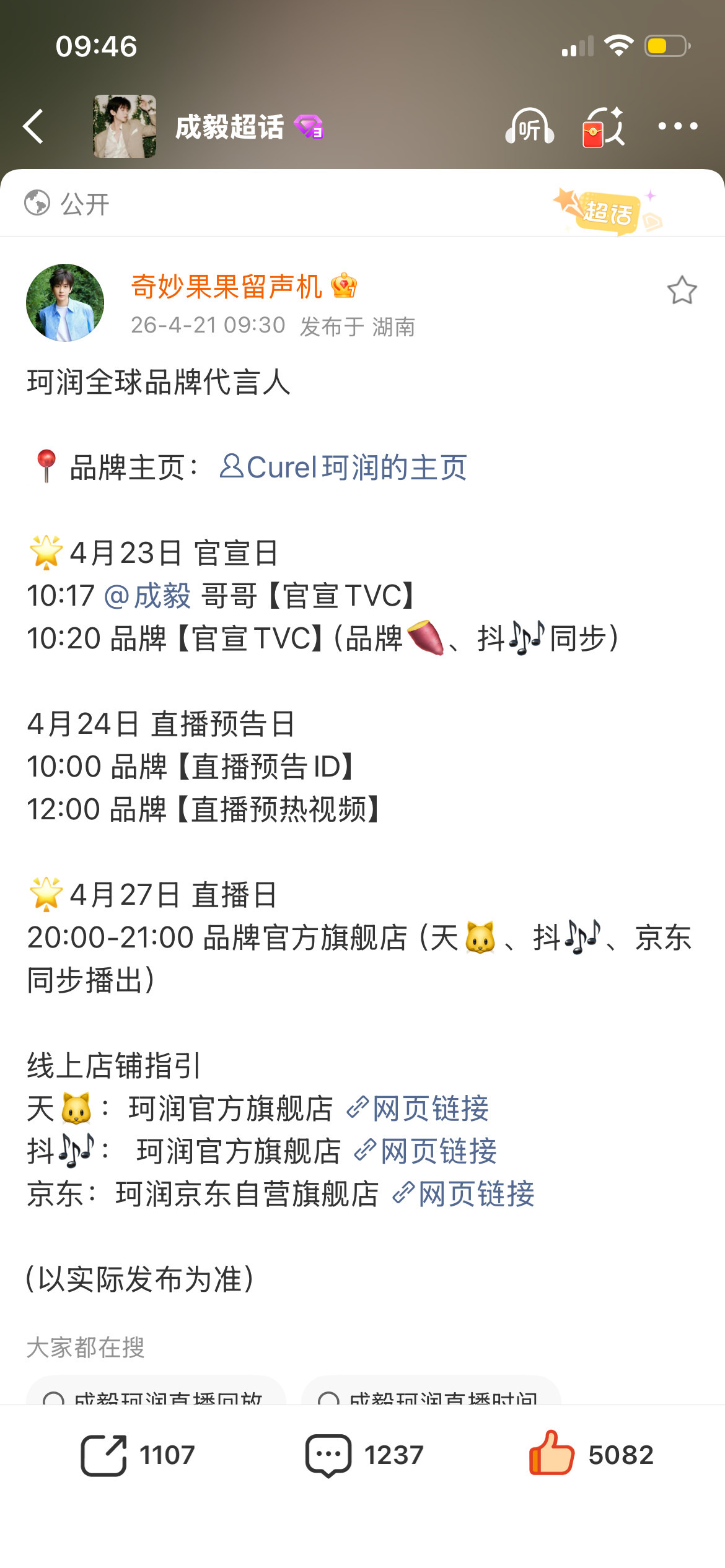Open the listen mode headphone icon
This screenshot has width=725, height=1568.
pos(530,126)
